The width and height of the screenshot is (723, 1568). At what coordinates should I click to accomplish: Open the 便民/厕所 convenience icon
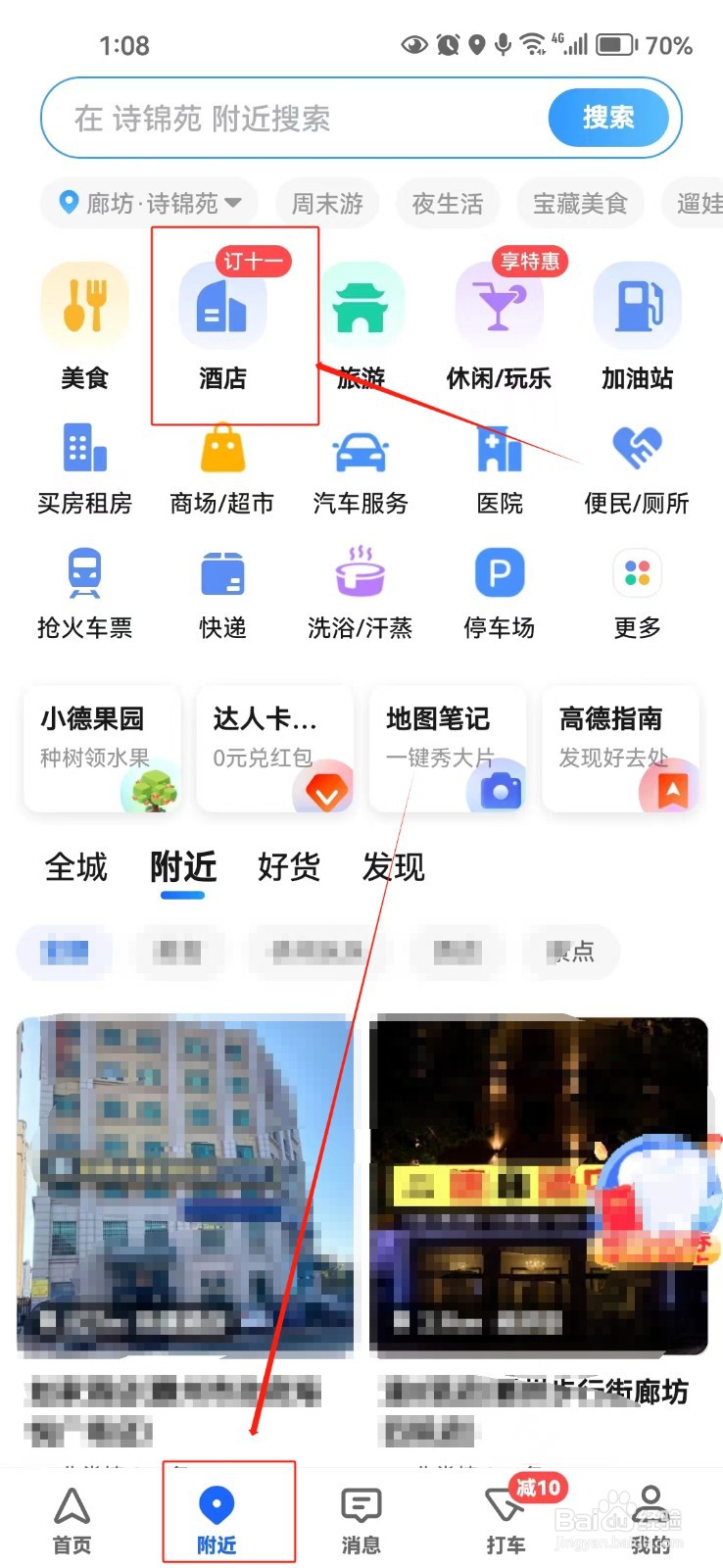click(637, 456)
